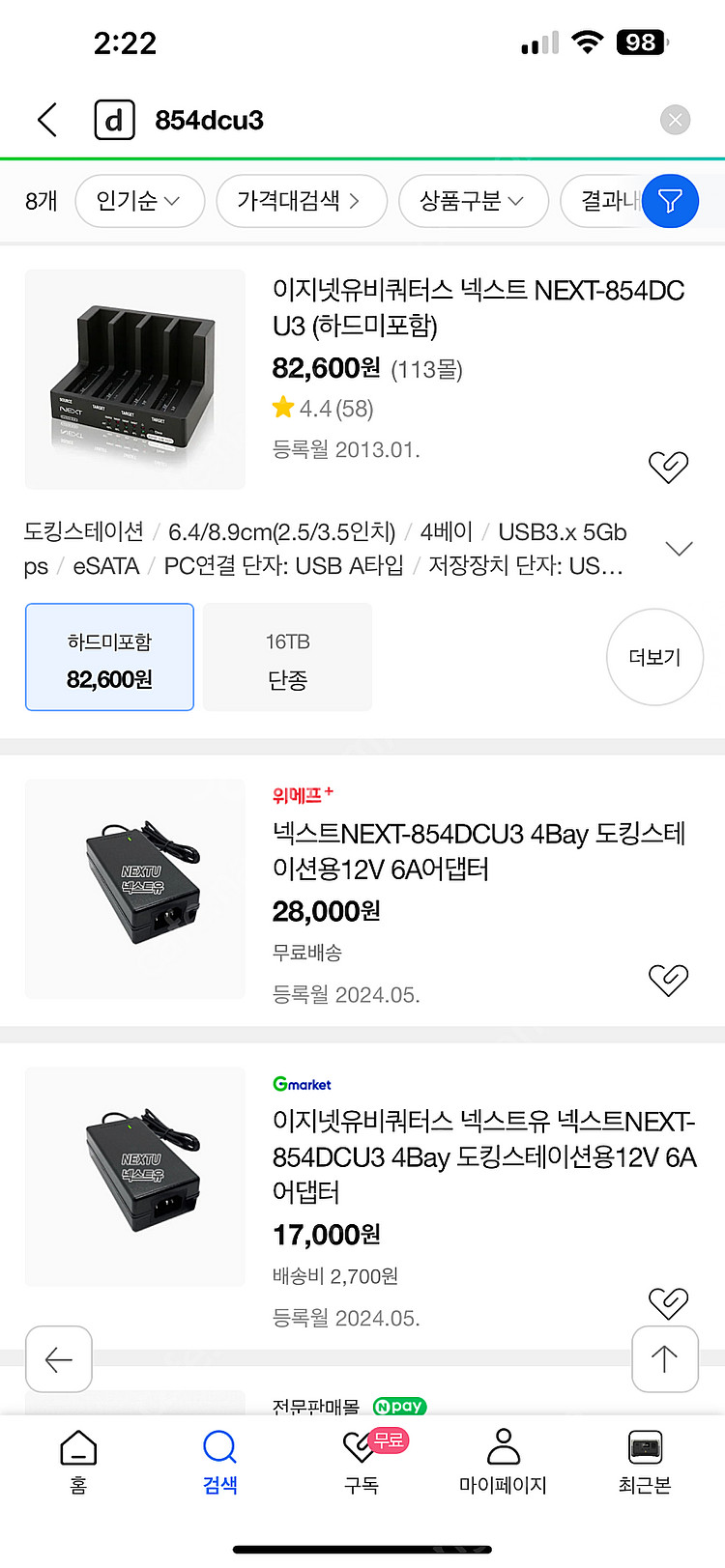Select the 16TB 단종 option
This screenshot has height=1568, width=725.
coord(287,658)
